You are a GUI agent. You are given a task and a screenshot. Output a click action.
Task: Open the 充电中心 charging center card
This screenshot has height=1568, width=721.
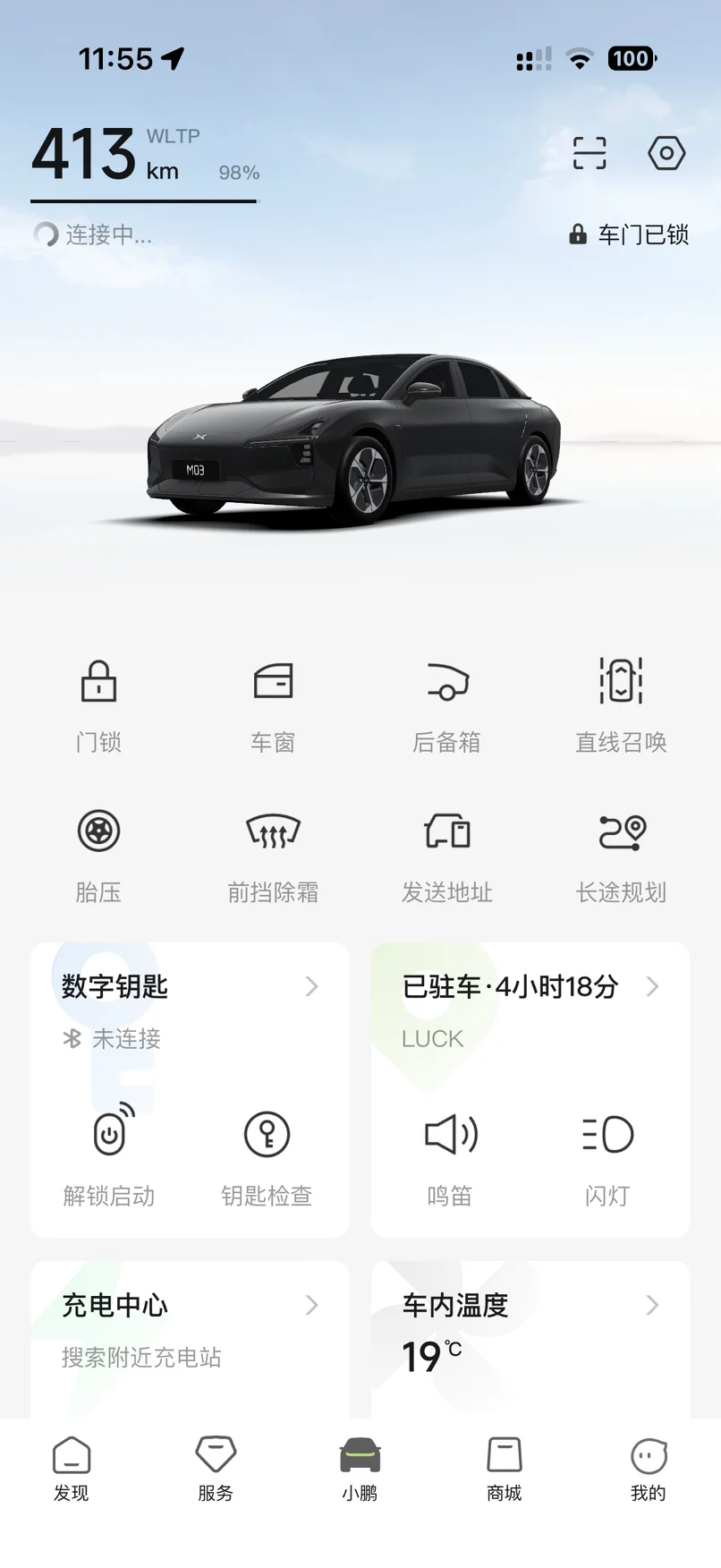point(189,1325)
